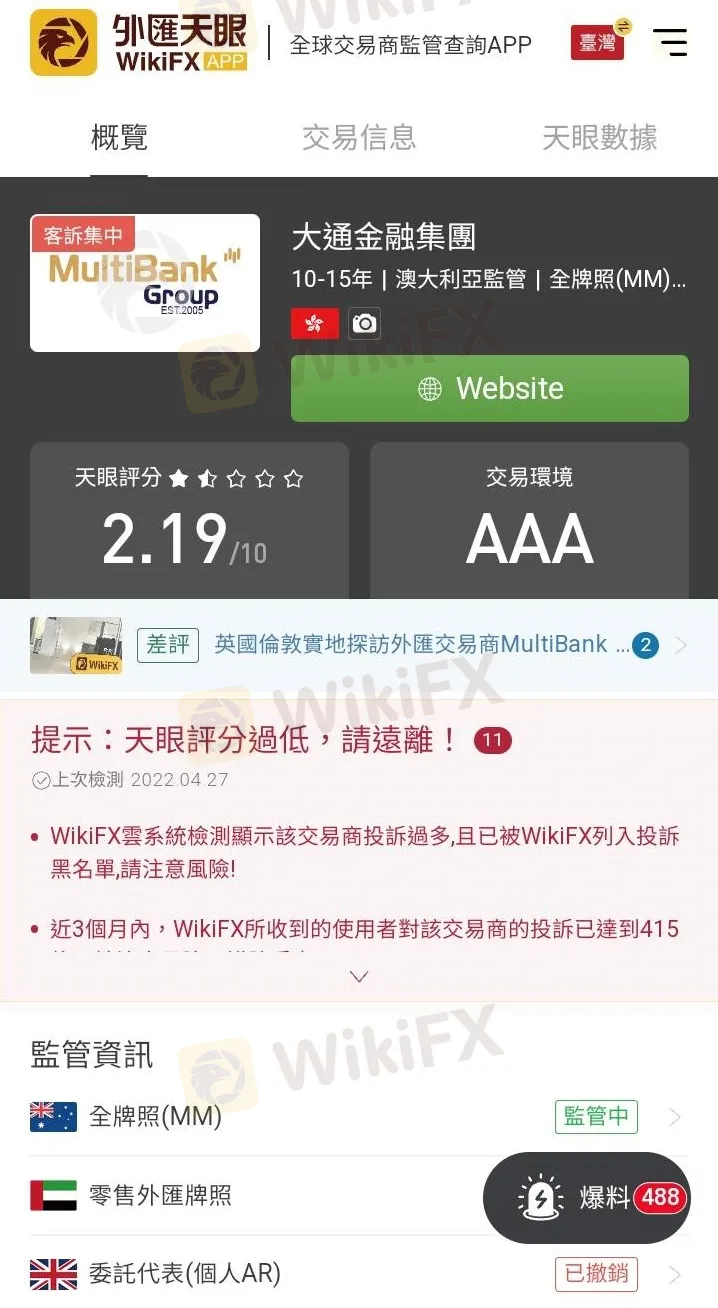This screenshot has width=718, height=1308.
Task: Open the hamburger menu
Action: tap(669, 42)
